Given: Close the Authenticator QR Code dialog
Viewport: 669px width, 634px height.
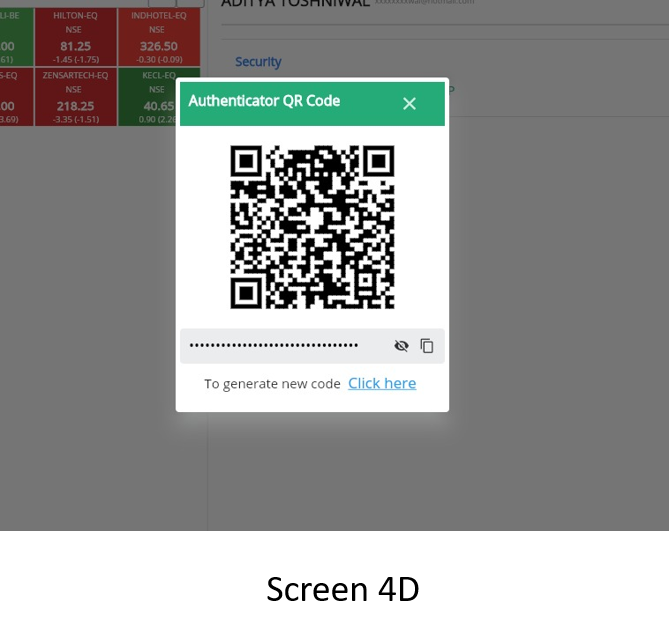Looking at the screenshot, I should 409,103.
